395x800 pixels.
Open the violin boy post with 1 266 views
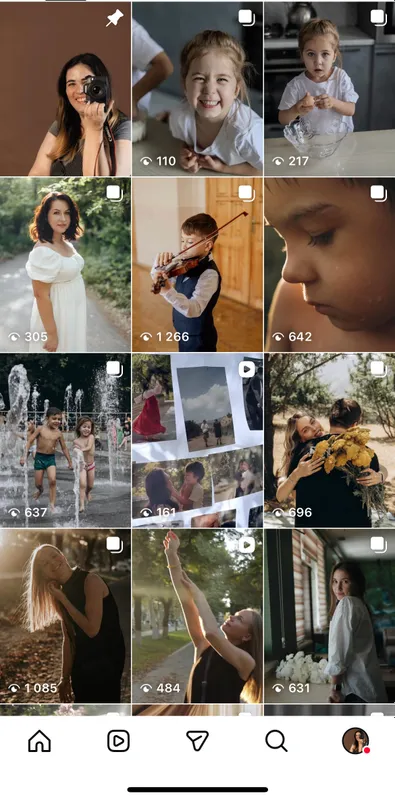point(198,264)
